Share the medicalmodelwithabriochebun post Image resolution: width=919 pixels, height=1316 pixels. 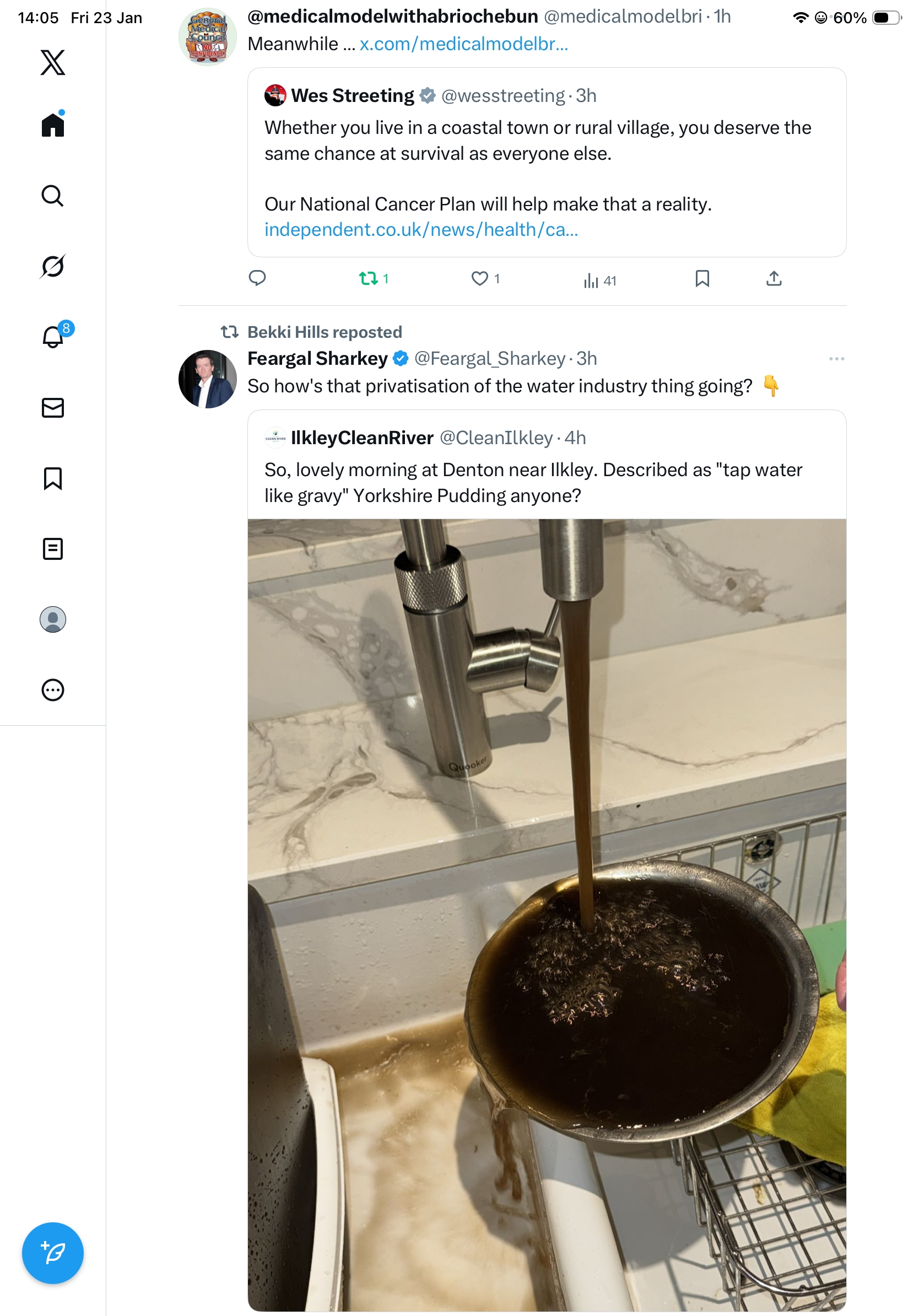774,278
